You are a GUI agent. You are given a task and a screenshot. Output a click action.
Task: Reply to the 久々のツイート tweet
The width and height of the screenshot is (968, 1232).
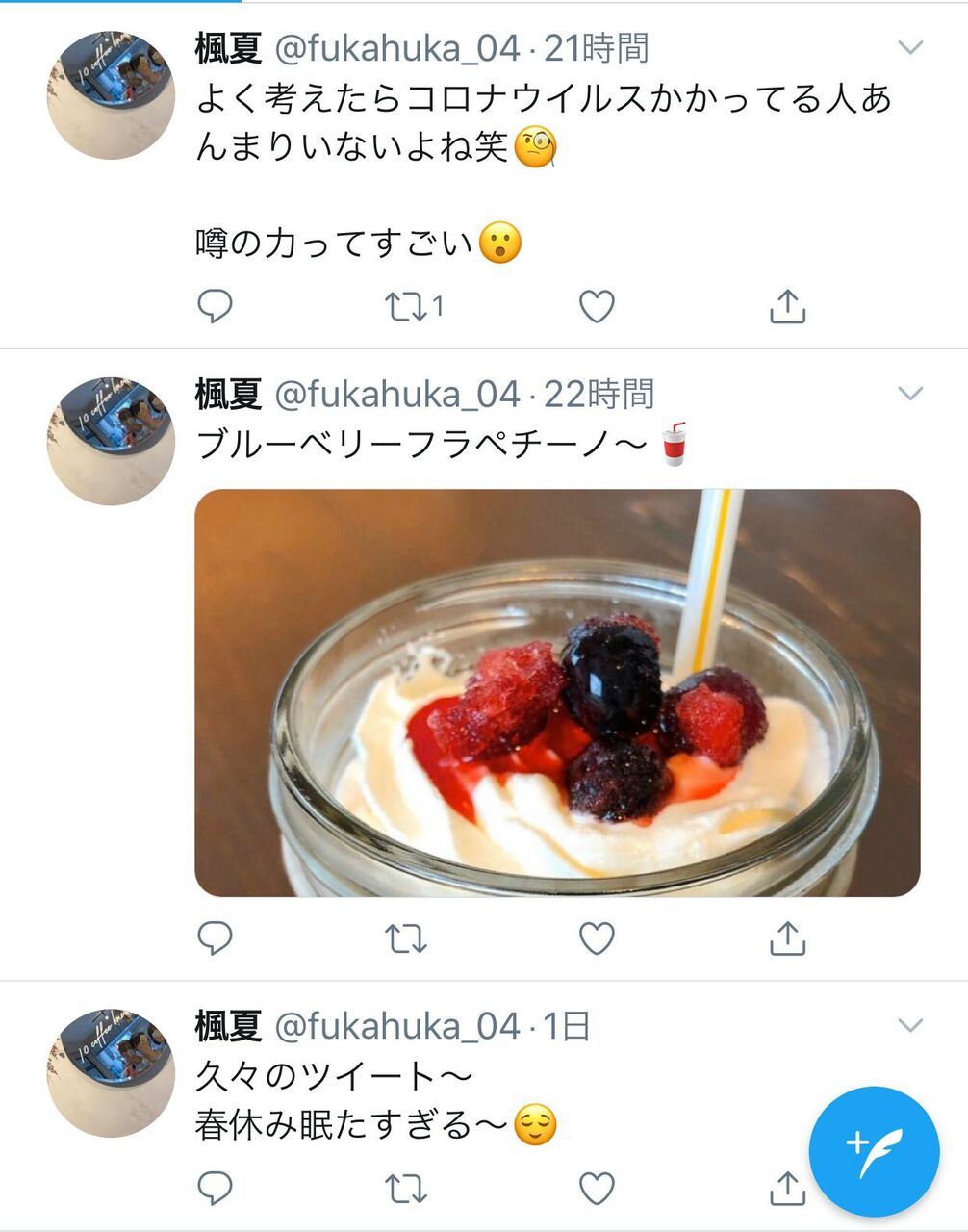(x=215, y=1189)
